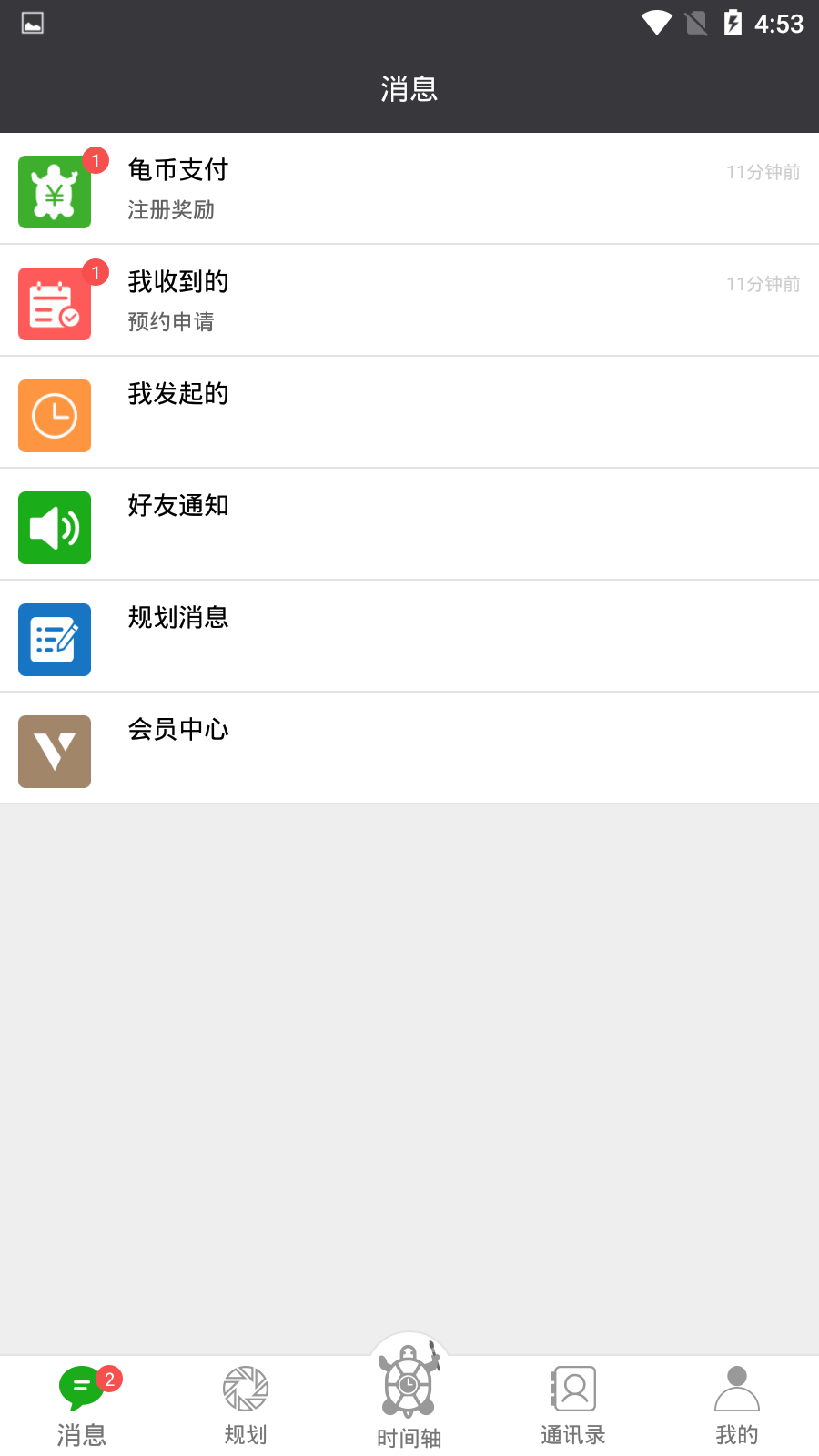
Task: Open 好友通知 friend notifications
Action: 409,525
